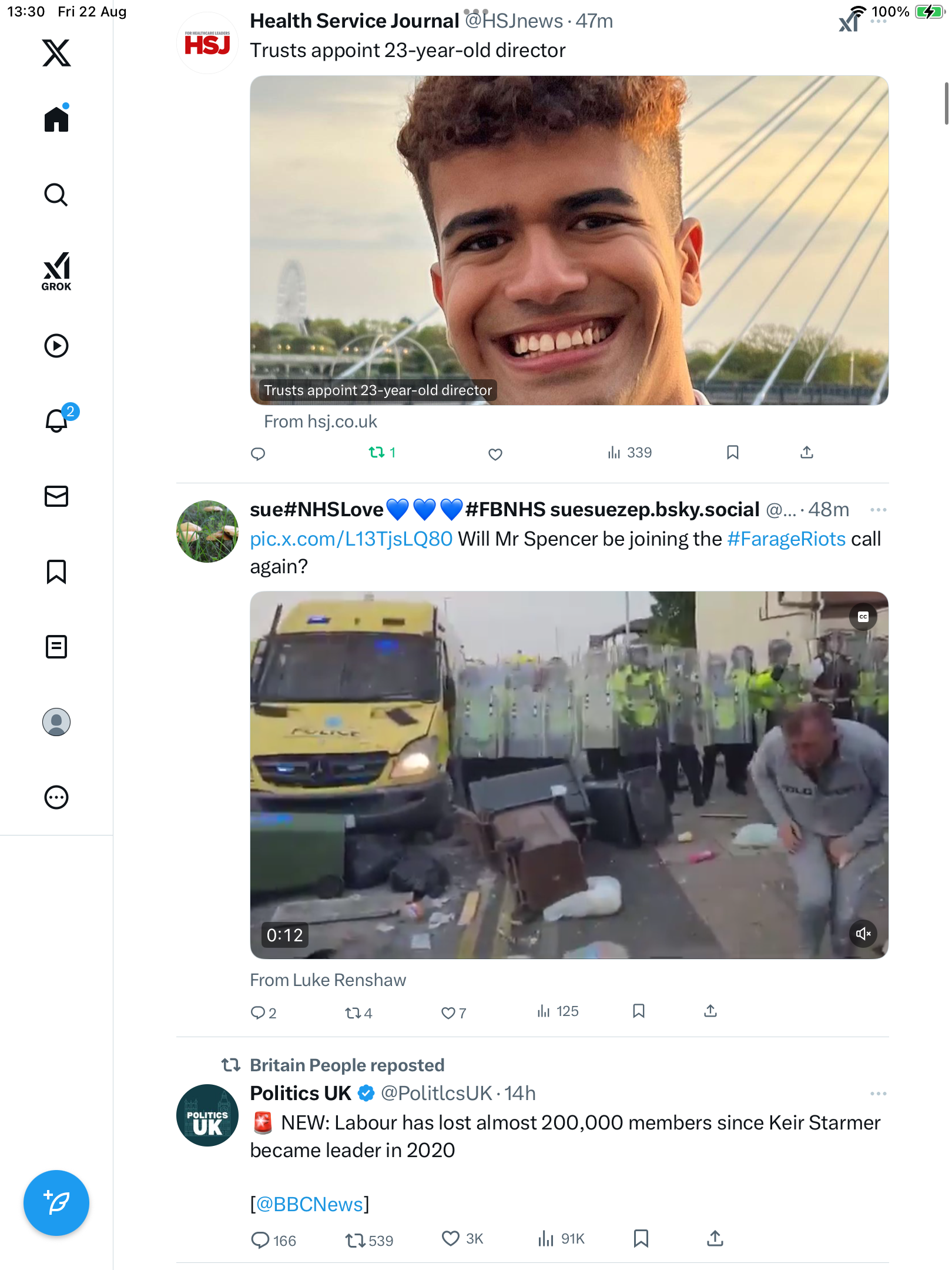The image size is (952, 1270).
Task: Open the search and explore page
Action: pos(56,195)
